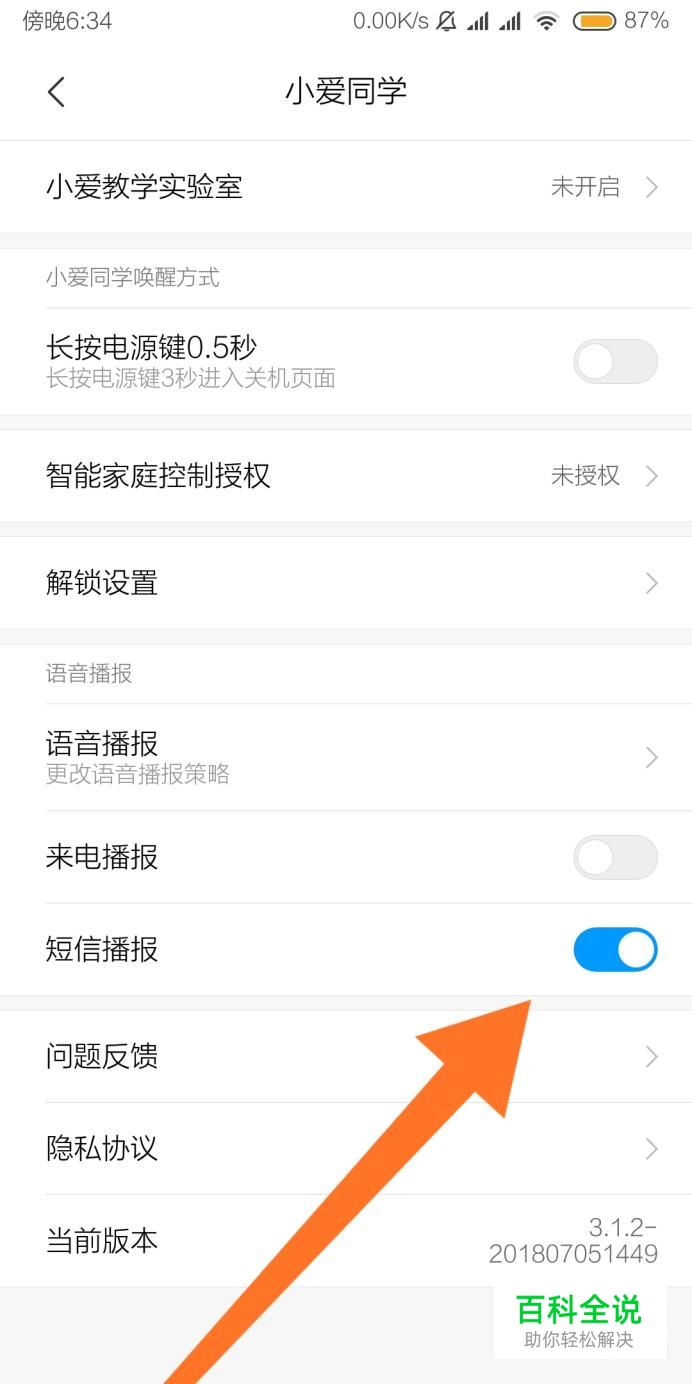Turn off the 短信播报 switch
Image resolution: width=692 pixels, height=1384 pixels.
click(615, 950)
